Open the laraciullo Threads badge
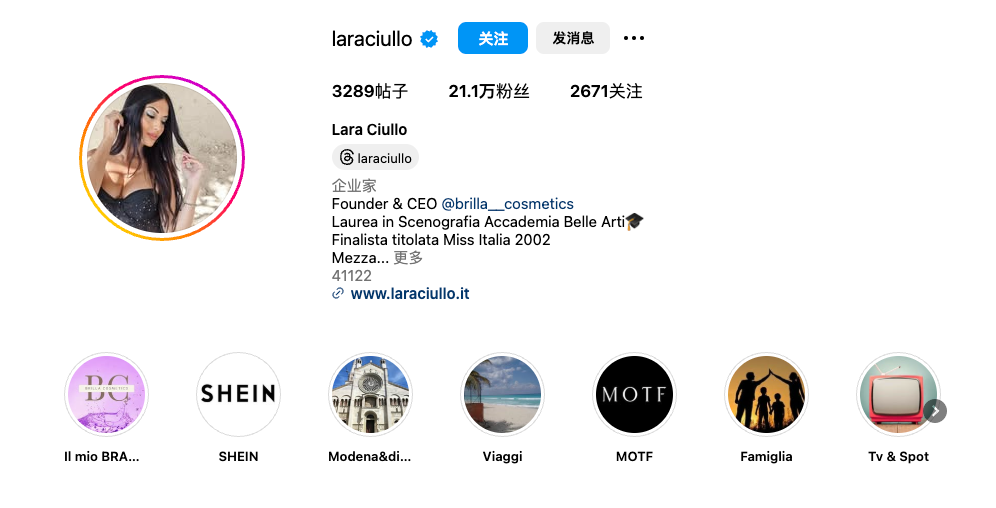The image size is (996, 508). [376, 158]
